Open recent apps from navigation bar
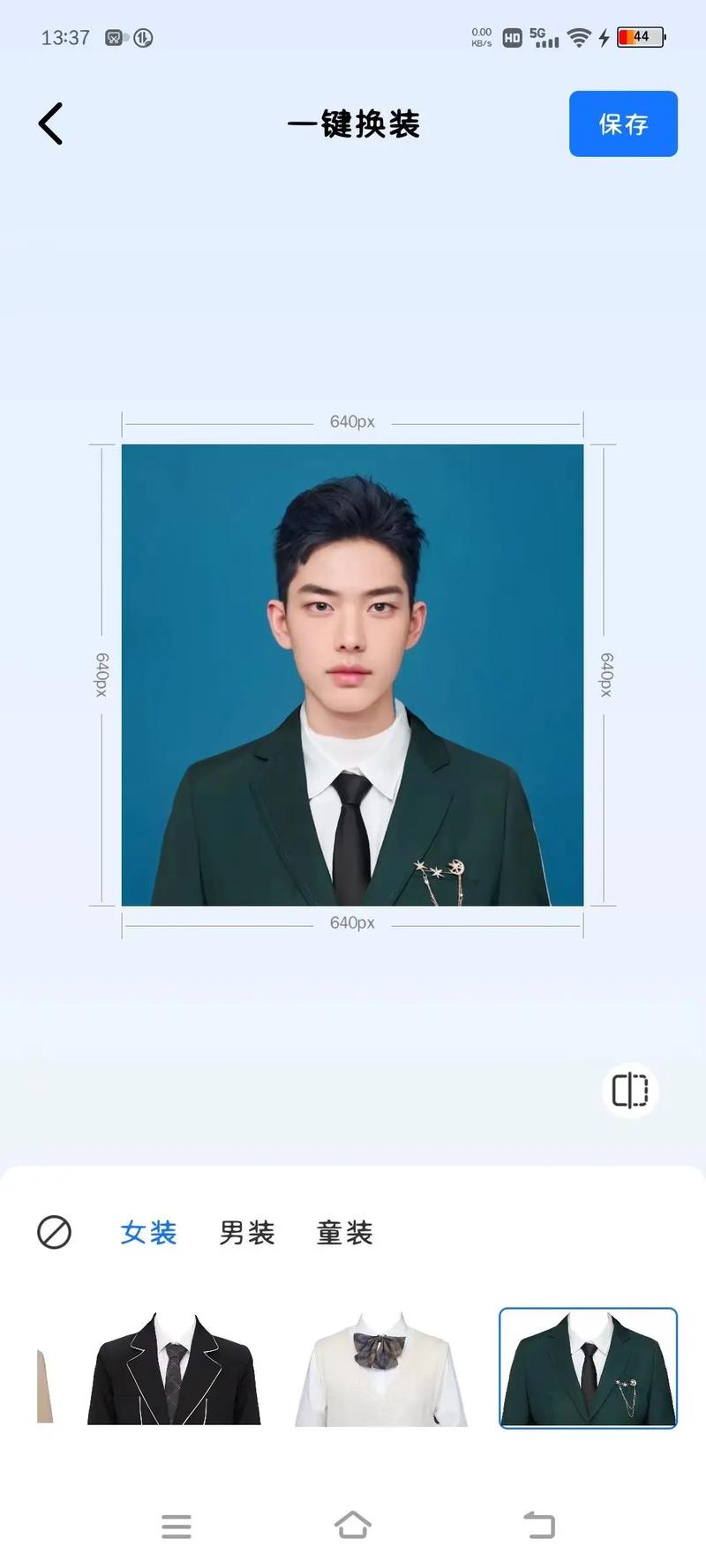Viewport: 706px width, 1568px height. point(176,1526)
